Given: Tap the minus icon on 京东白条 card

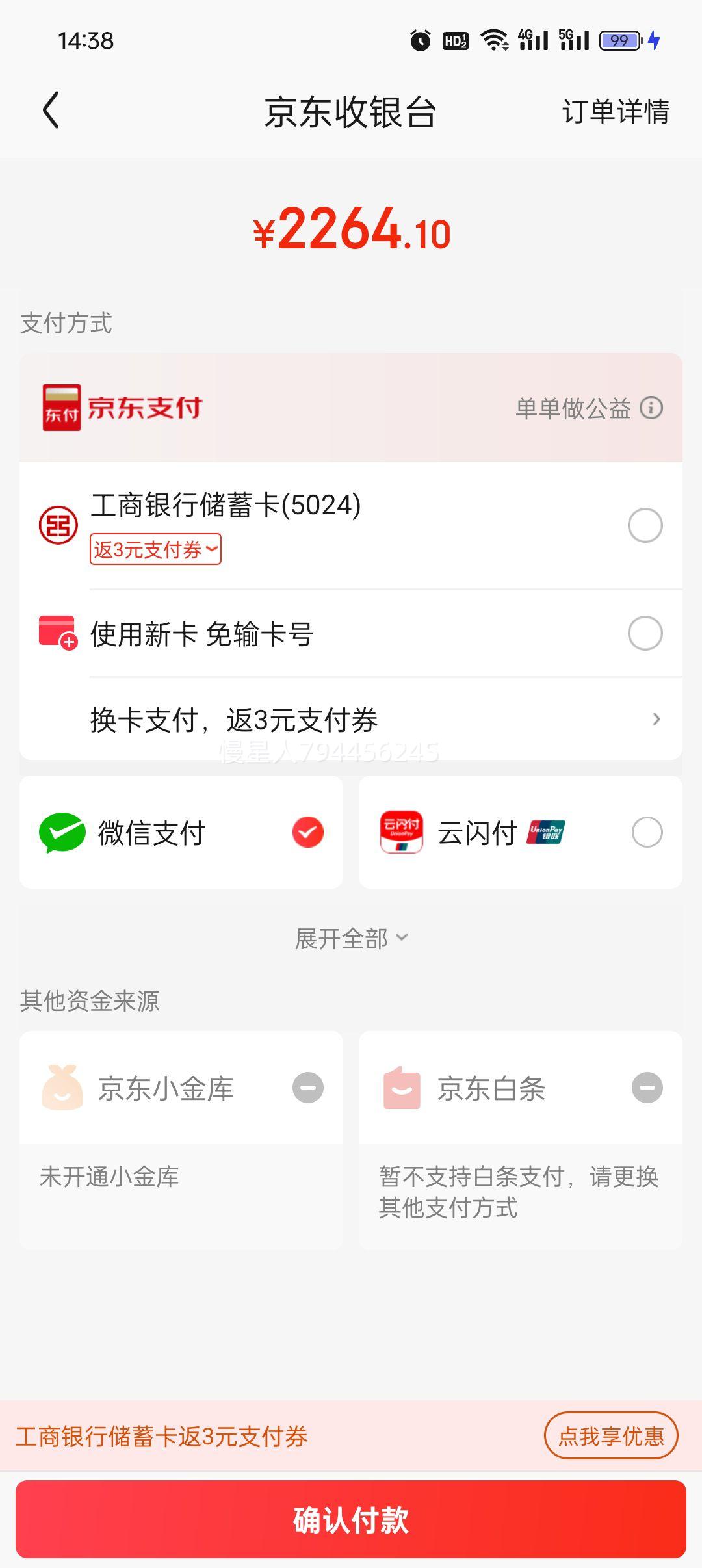Looking at the screenshot, I should (645, 1089).
